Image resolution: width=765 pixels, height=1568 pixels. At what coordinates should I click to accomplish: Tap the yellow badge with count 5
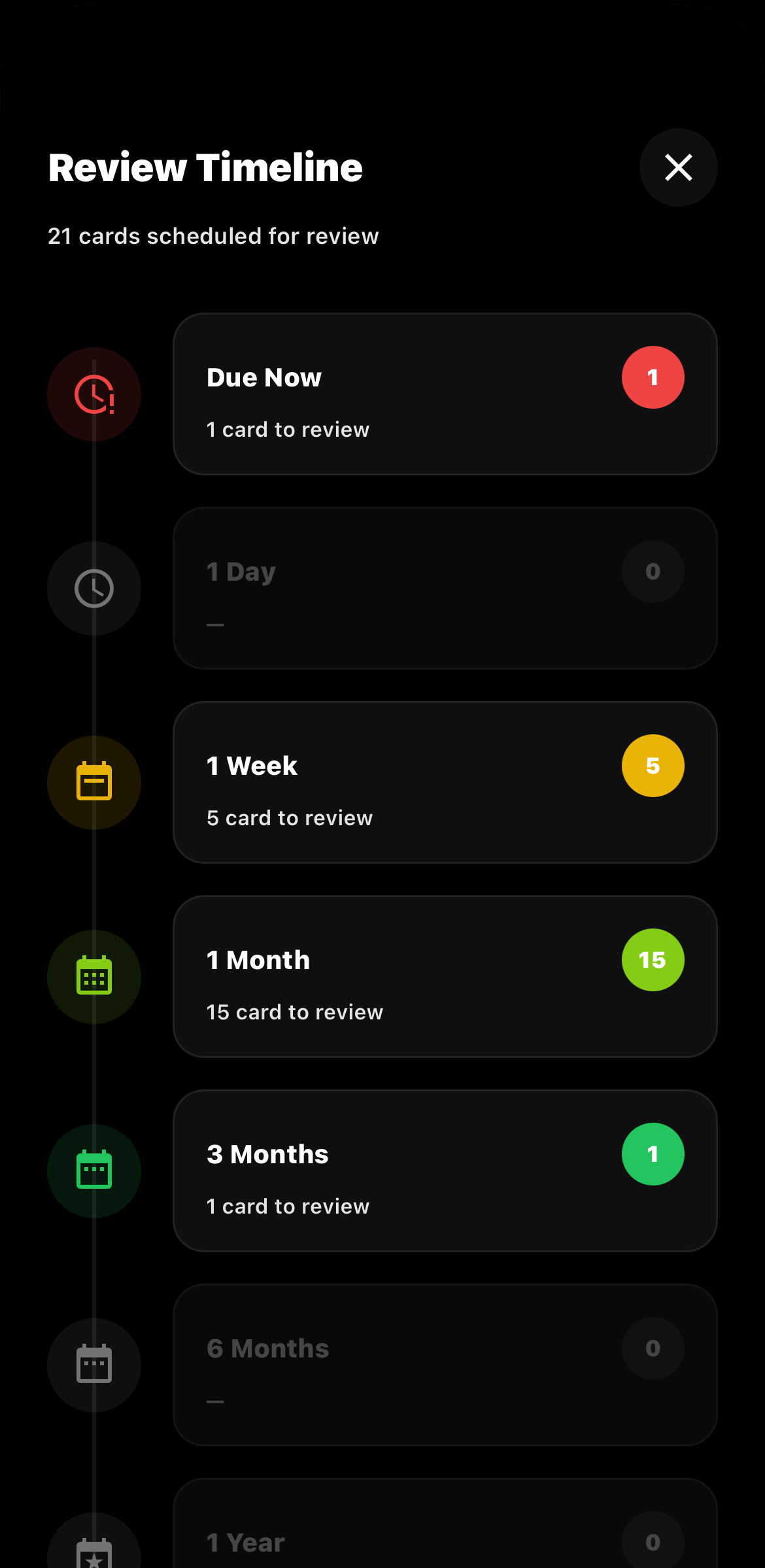click(653, 765)
